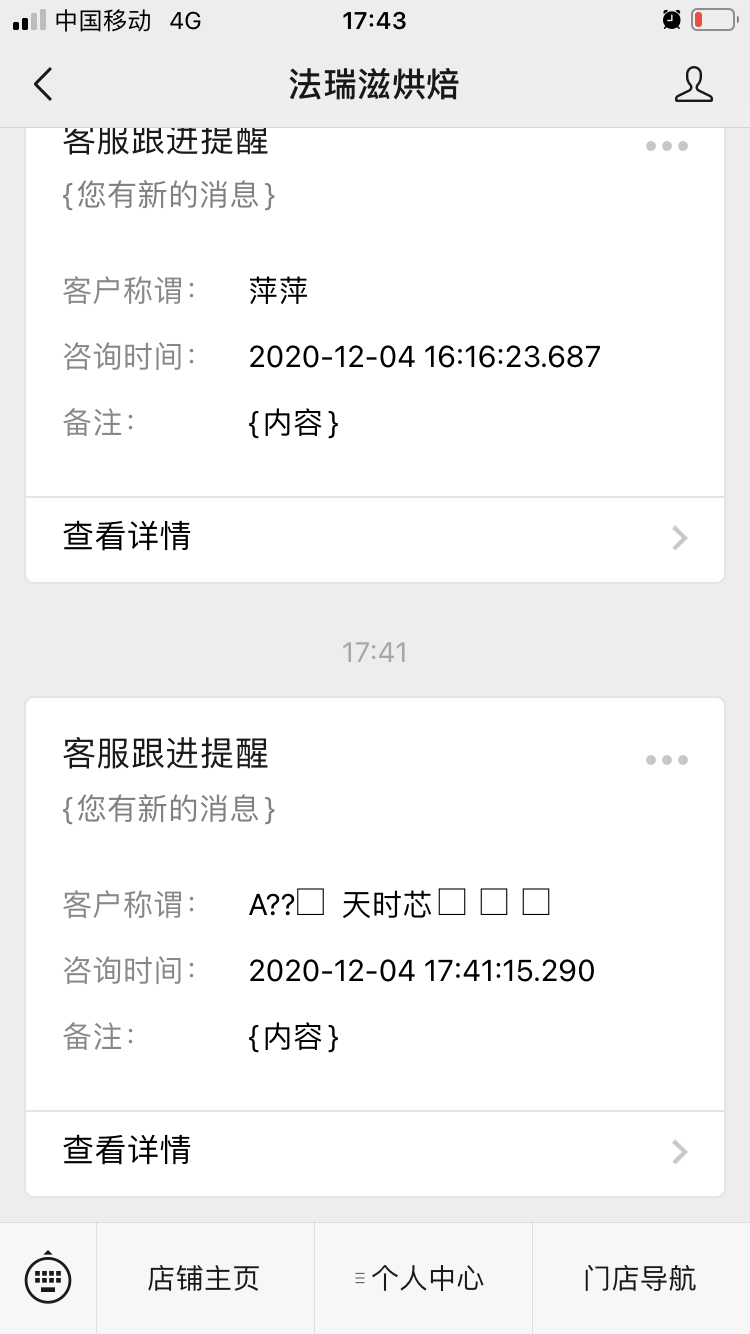750x1334 pixels.
Task: Open 查看详情 for the 萍萍 message
Action: pyautogui.click(x=375, y=538)
